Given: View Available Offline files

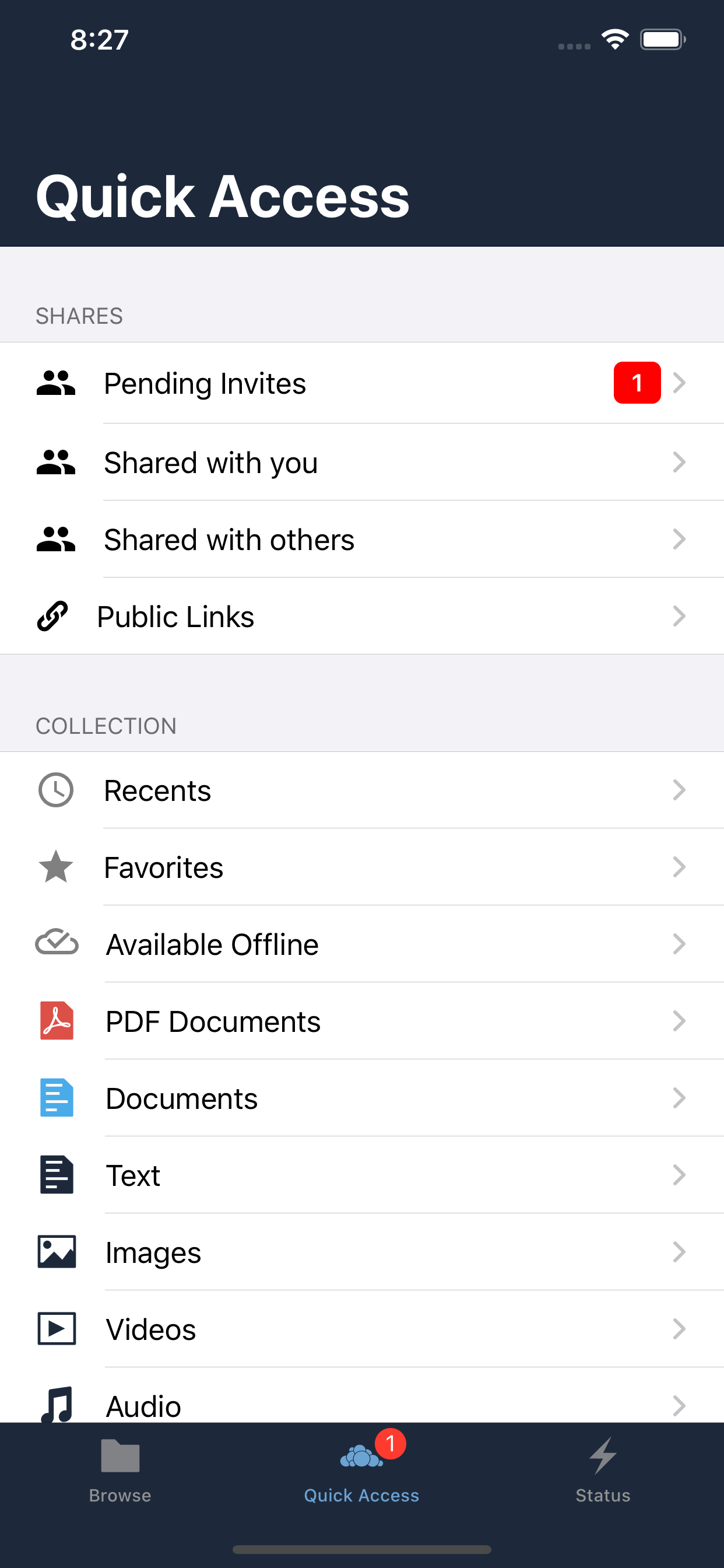Looking at the screenshot, I should (x=361, y=944).
